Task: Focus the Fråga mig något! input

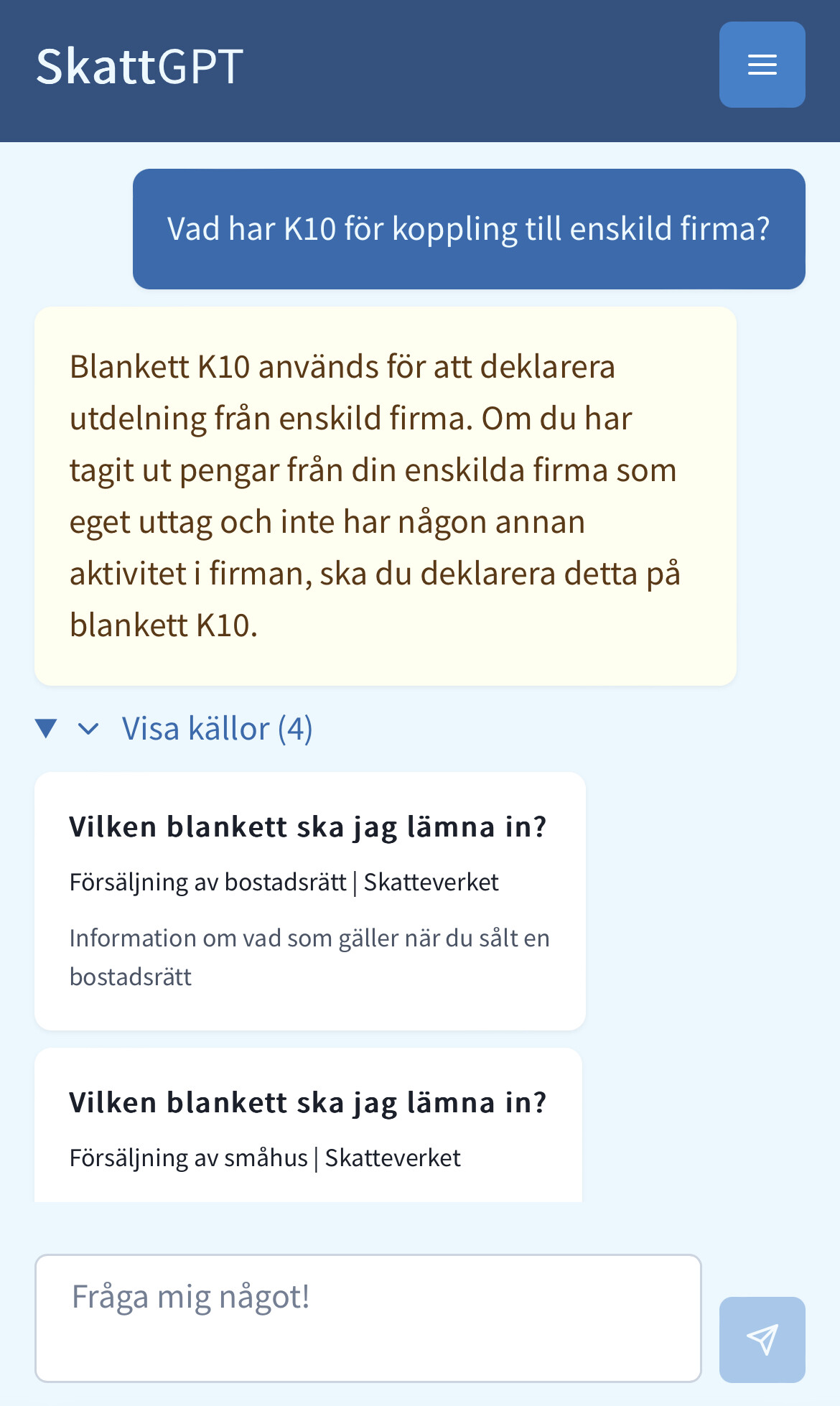Action: 368,1318
